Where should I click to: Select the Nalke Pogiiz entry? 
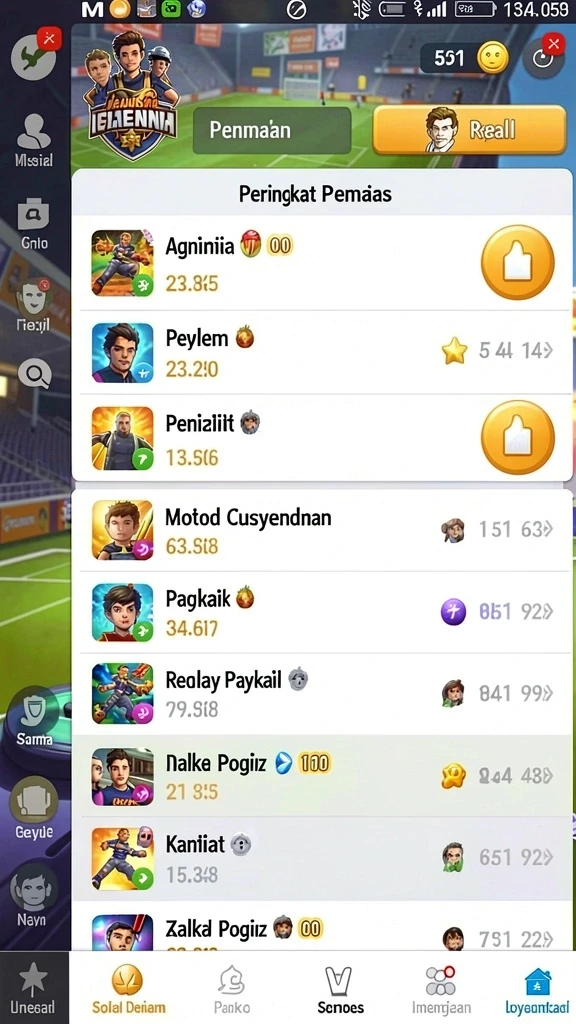(322, 776)
